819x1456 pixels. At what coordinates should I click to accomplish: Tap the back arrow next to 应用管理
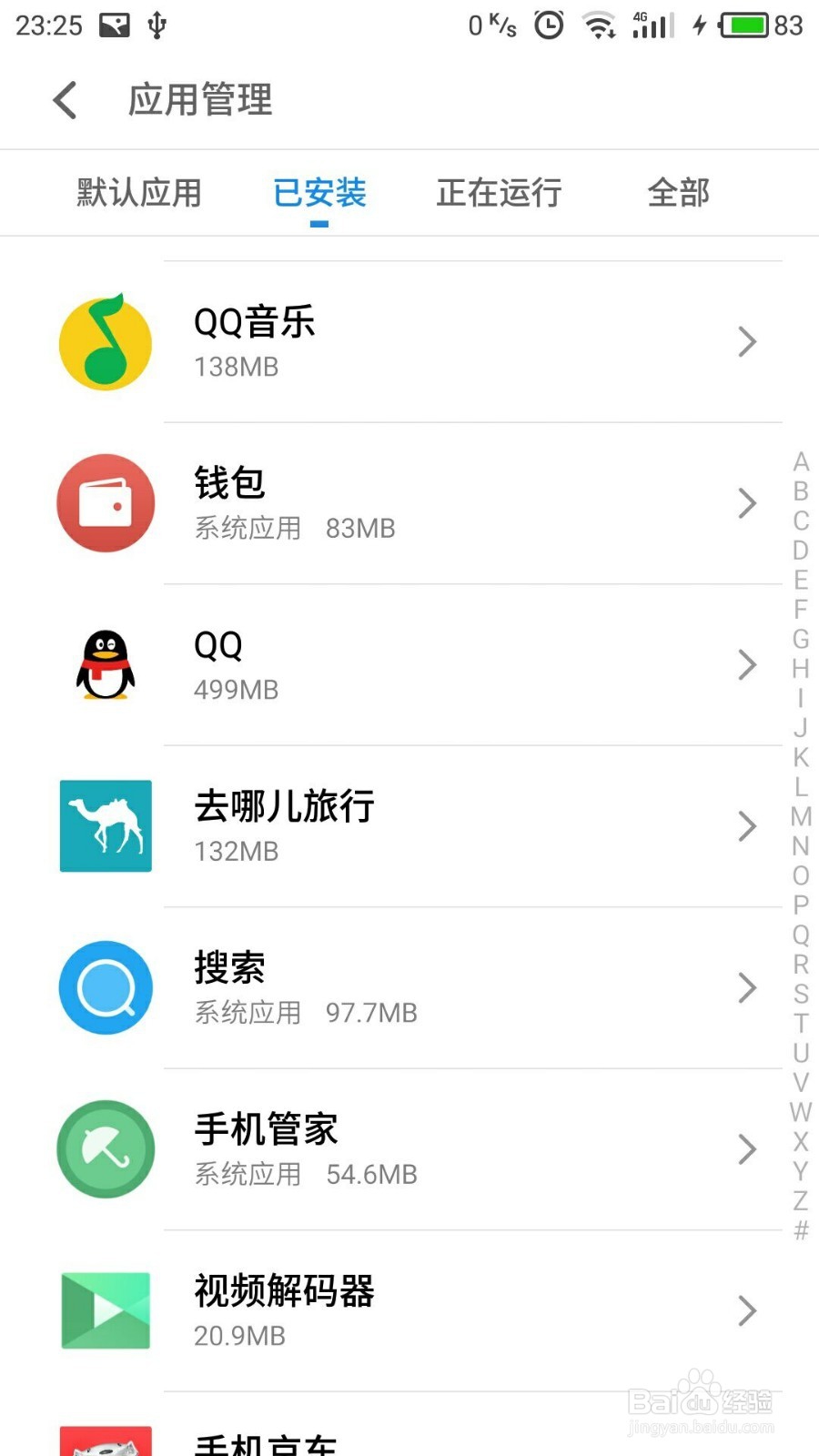tap(64, 100)
